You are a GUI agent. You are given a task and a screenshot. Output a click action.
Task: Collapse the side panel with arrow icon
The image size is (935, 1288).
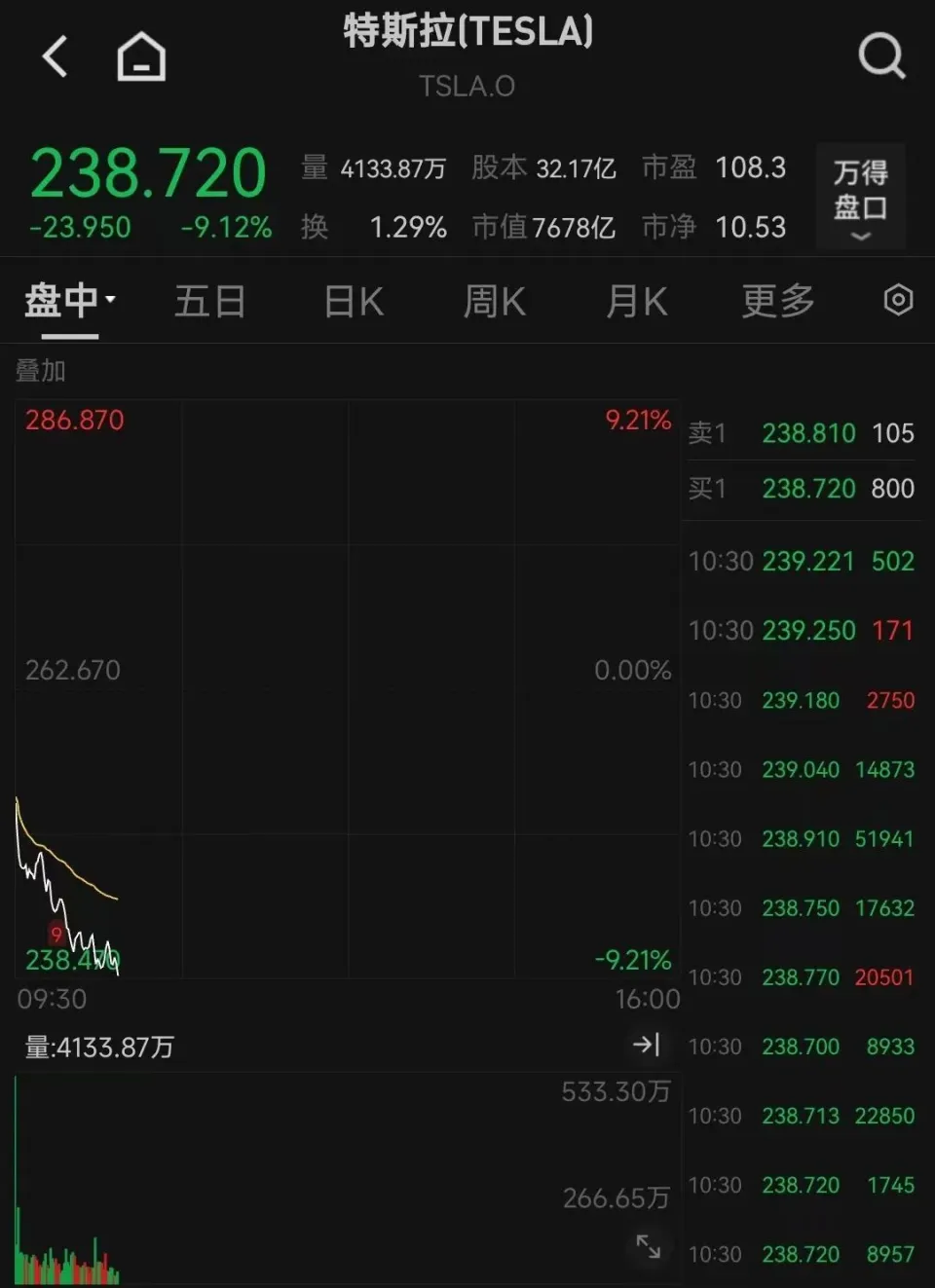(x=647, y=1046)
